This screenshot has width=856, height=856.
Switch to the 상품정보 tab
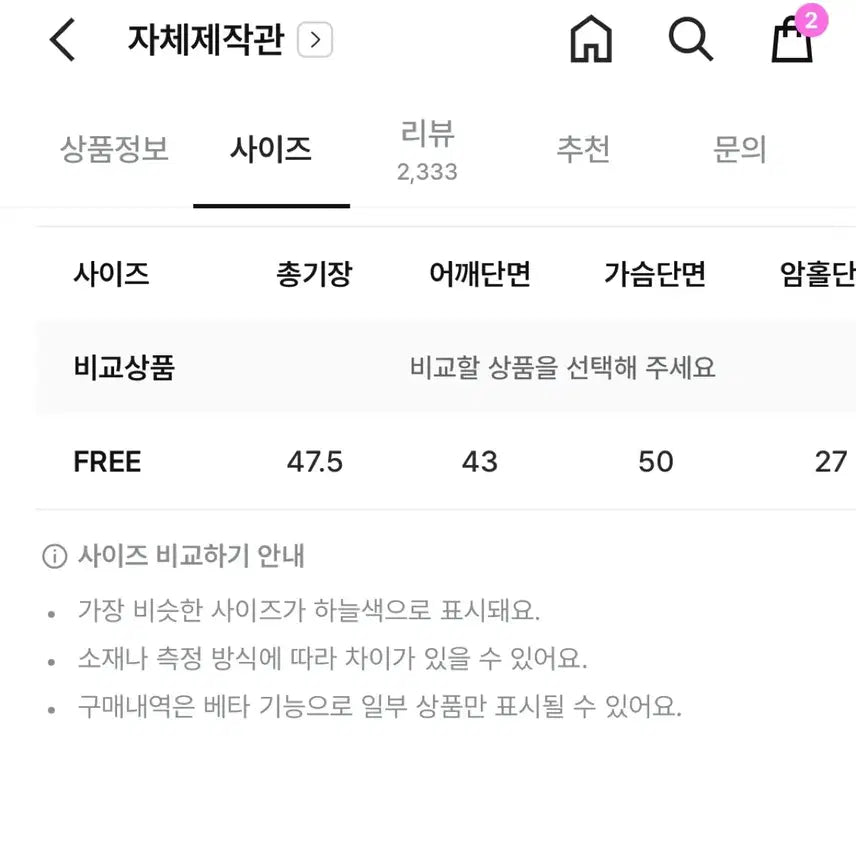114,150
